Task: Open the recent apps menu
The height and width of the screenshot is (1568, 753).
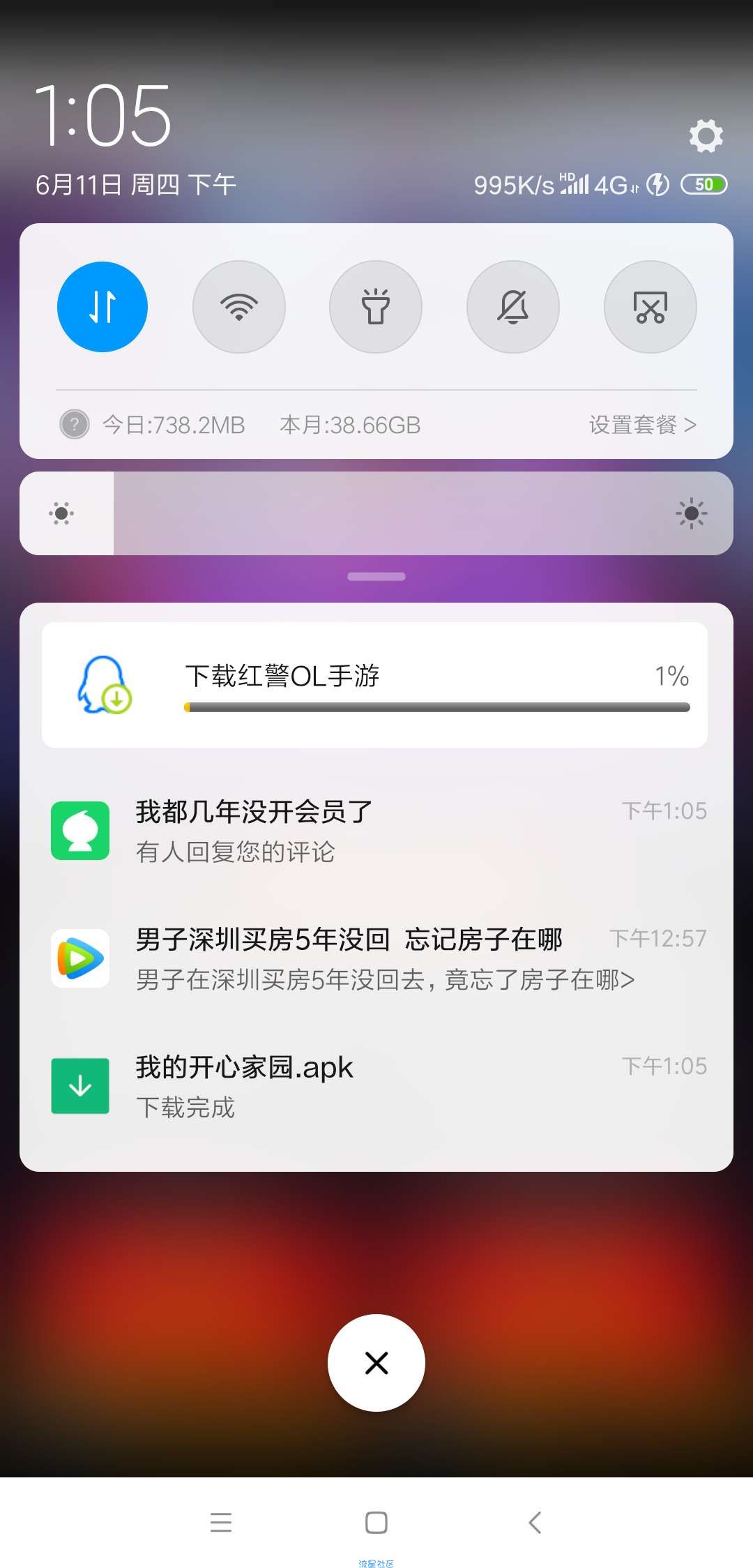Action: (x=221, y=1522)
